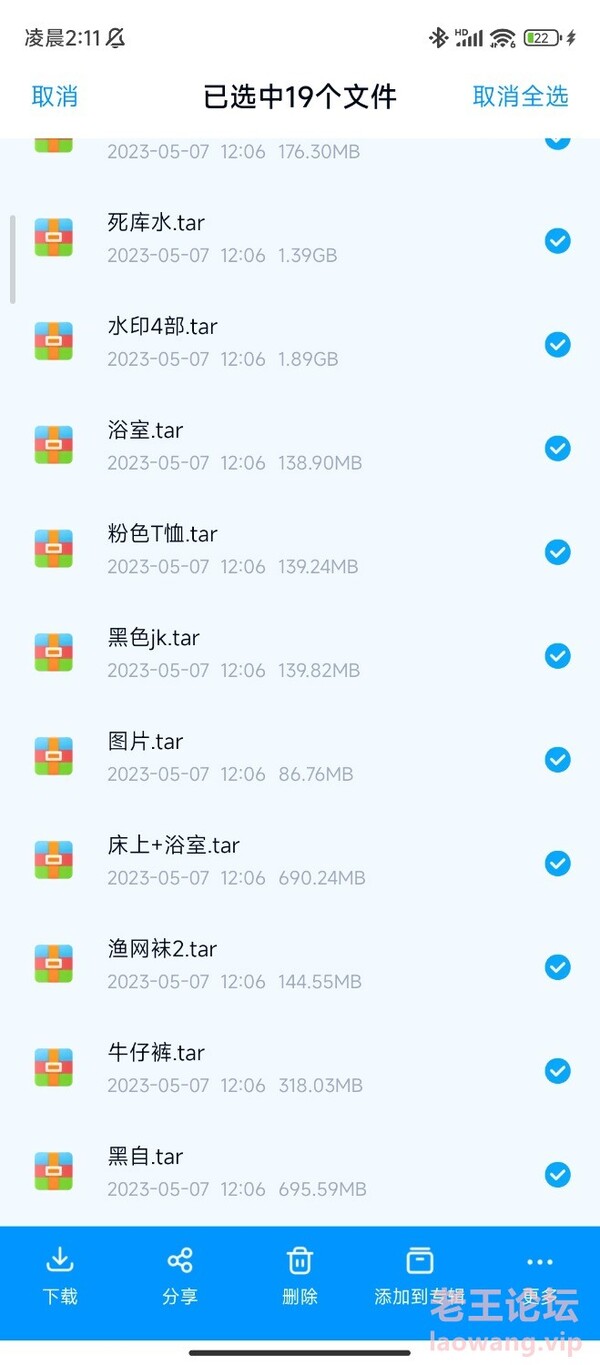Uncheck the 水印4部.tar checkbox

[557, 345]
